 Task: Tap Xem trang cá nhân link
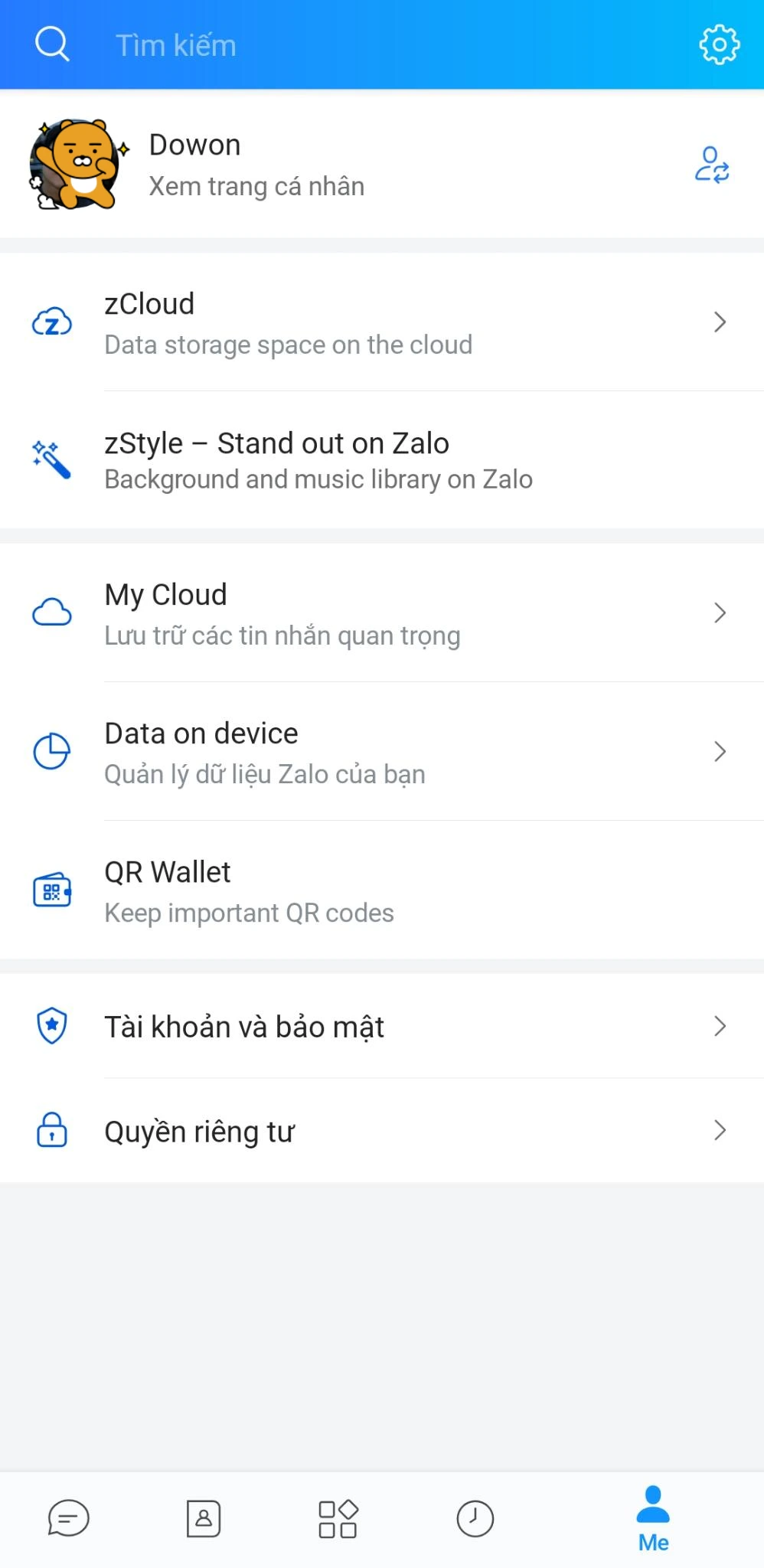[256, 185]
